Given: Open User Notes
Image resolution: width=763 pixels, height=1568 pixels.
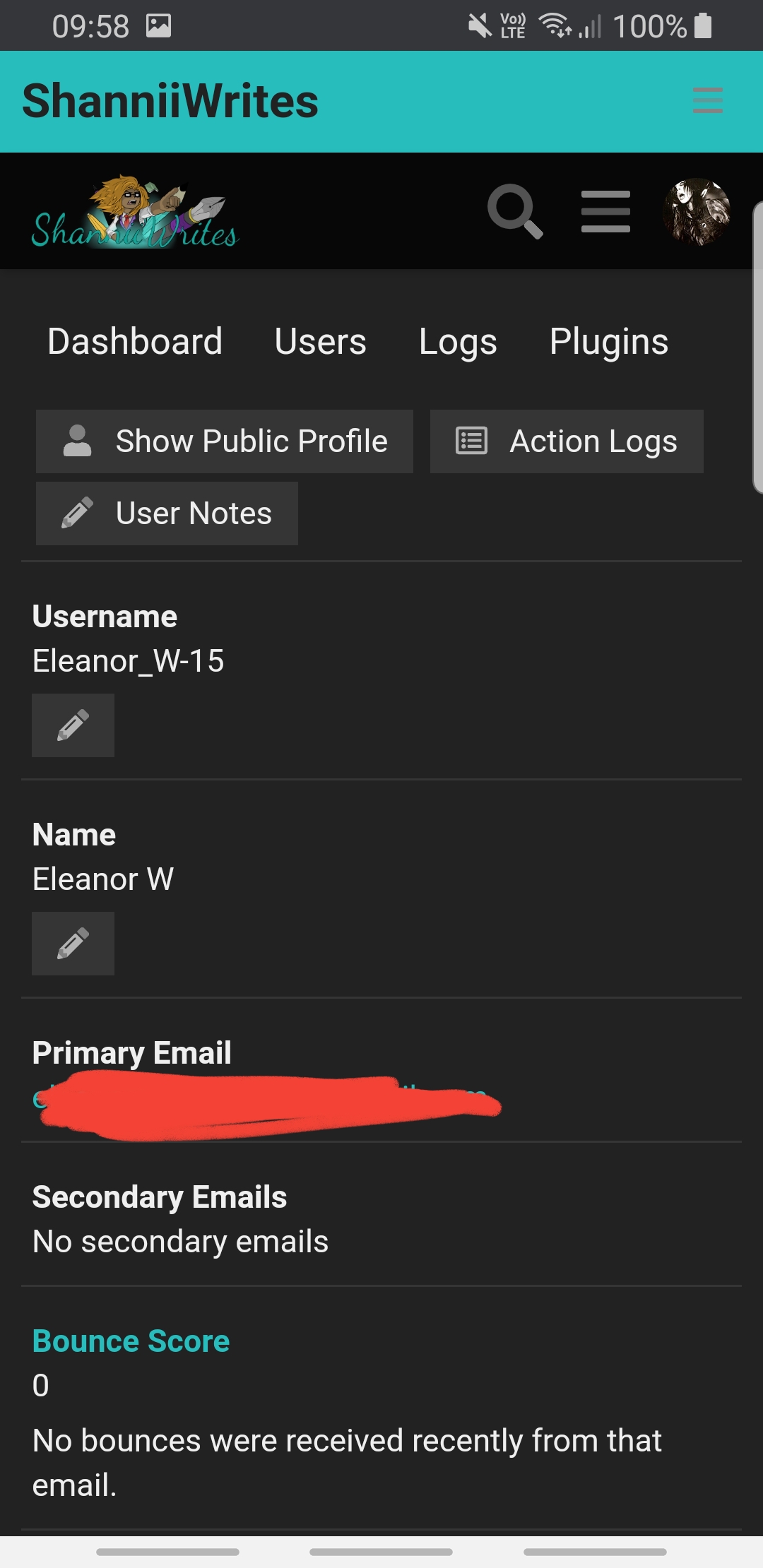Looking at the screenshot, I should click(x=167, y=513).
